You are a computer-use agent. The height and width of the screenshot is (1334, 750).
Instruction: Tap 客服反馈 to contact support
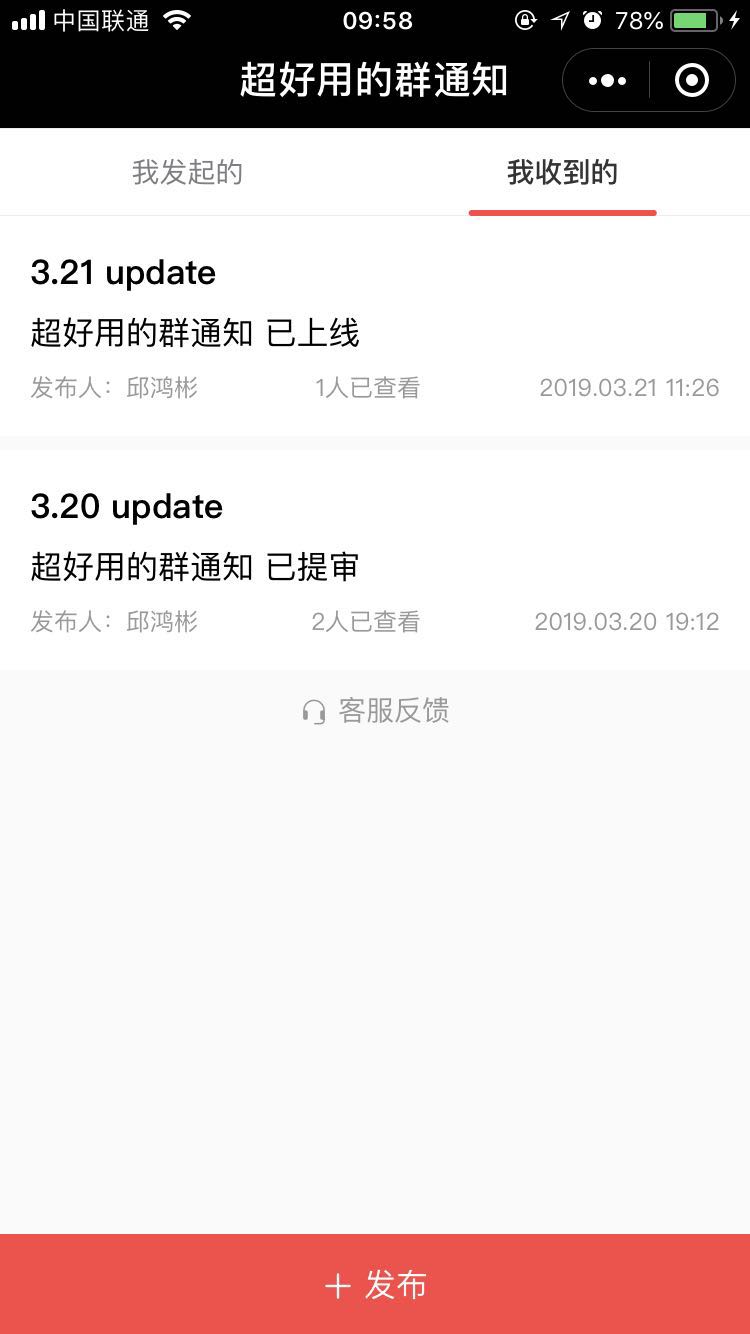[375, 711]
